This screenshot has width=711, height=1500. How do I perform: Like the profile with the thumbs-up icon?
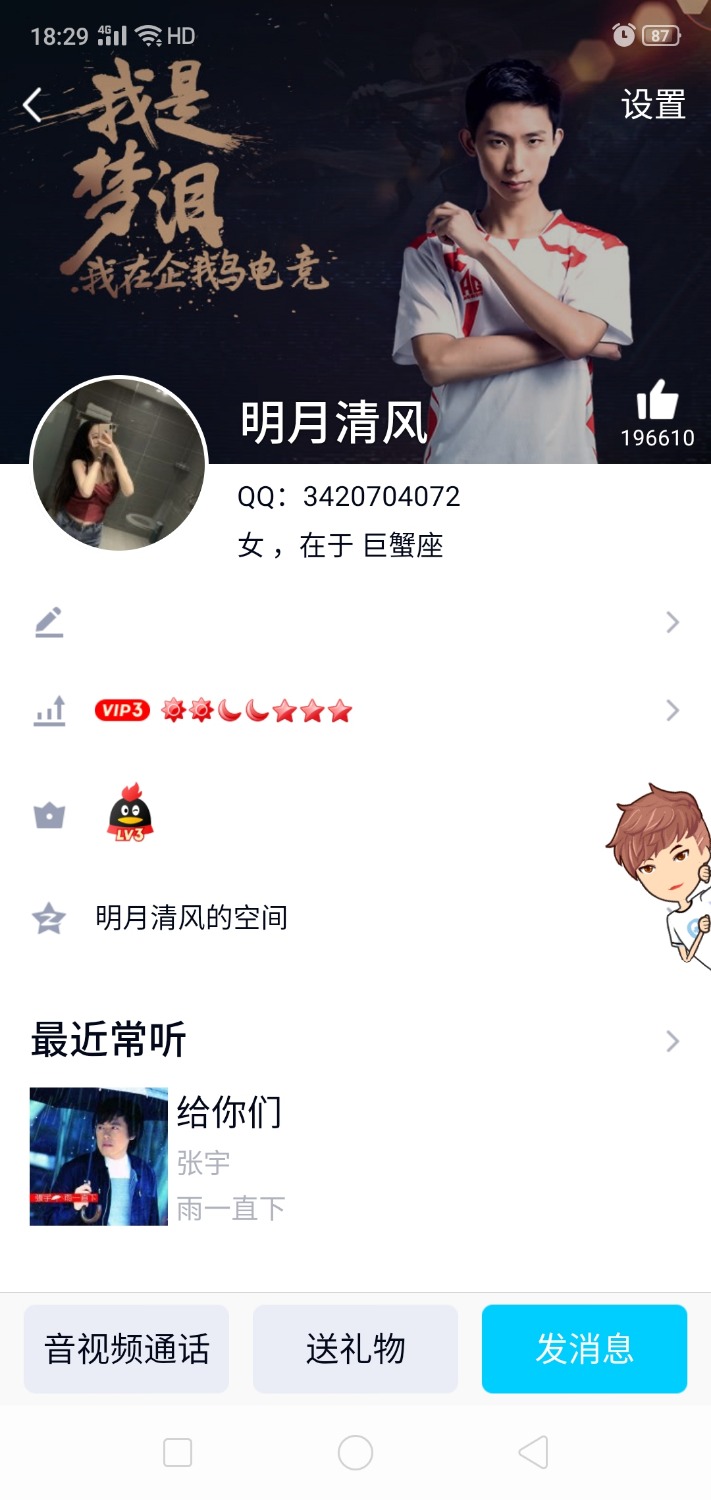[x=657, y=402]
